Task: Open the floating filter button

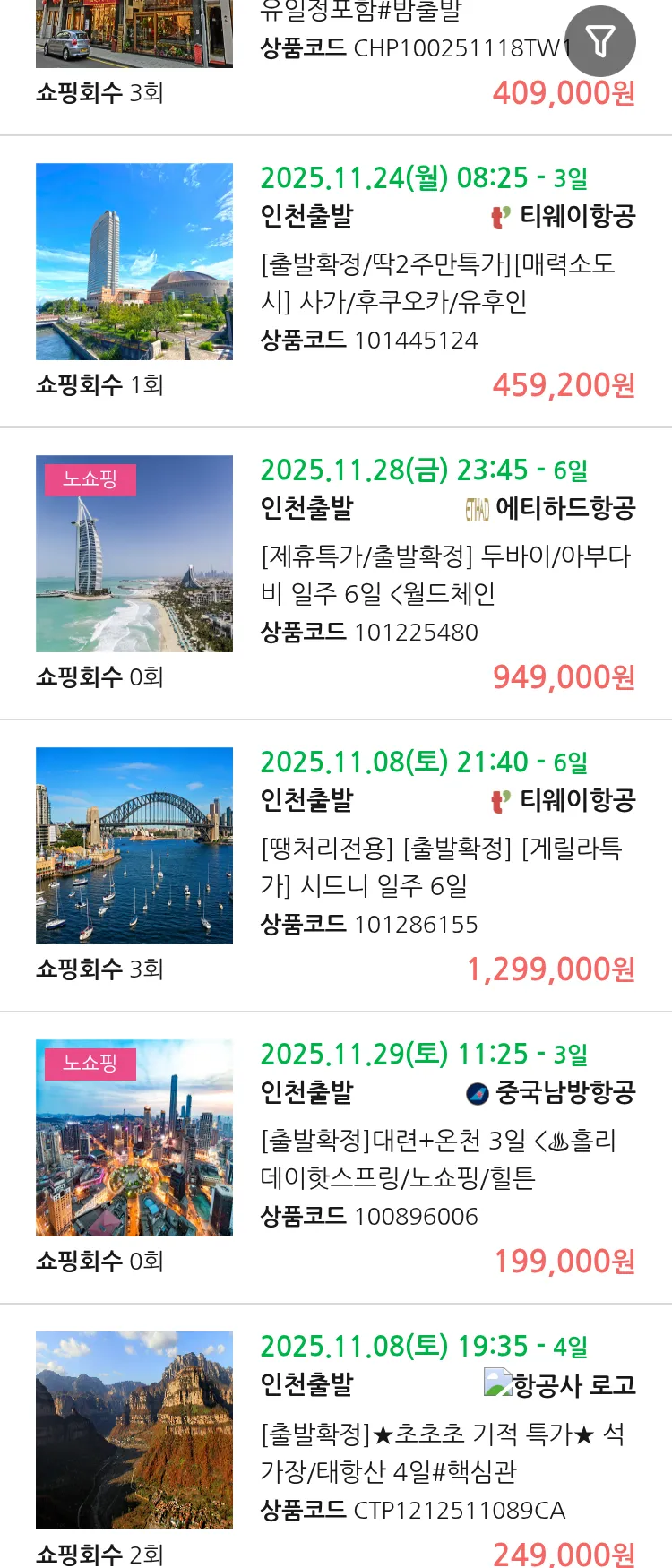Action: tap(600, 41)
